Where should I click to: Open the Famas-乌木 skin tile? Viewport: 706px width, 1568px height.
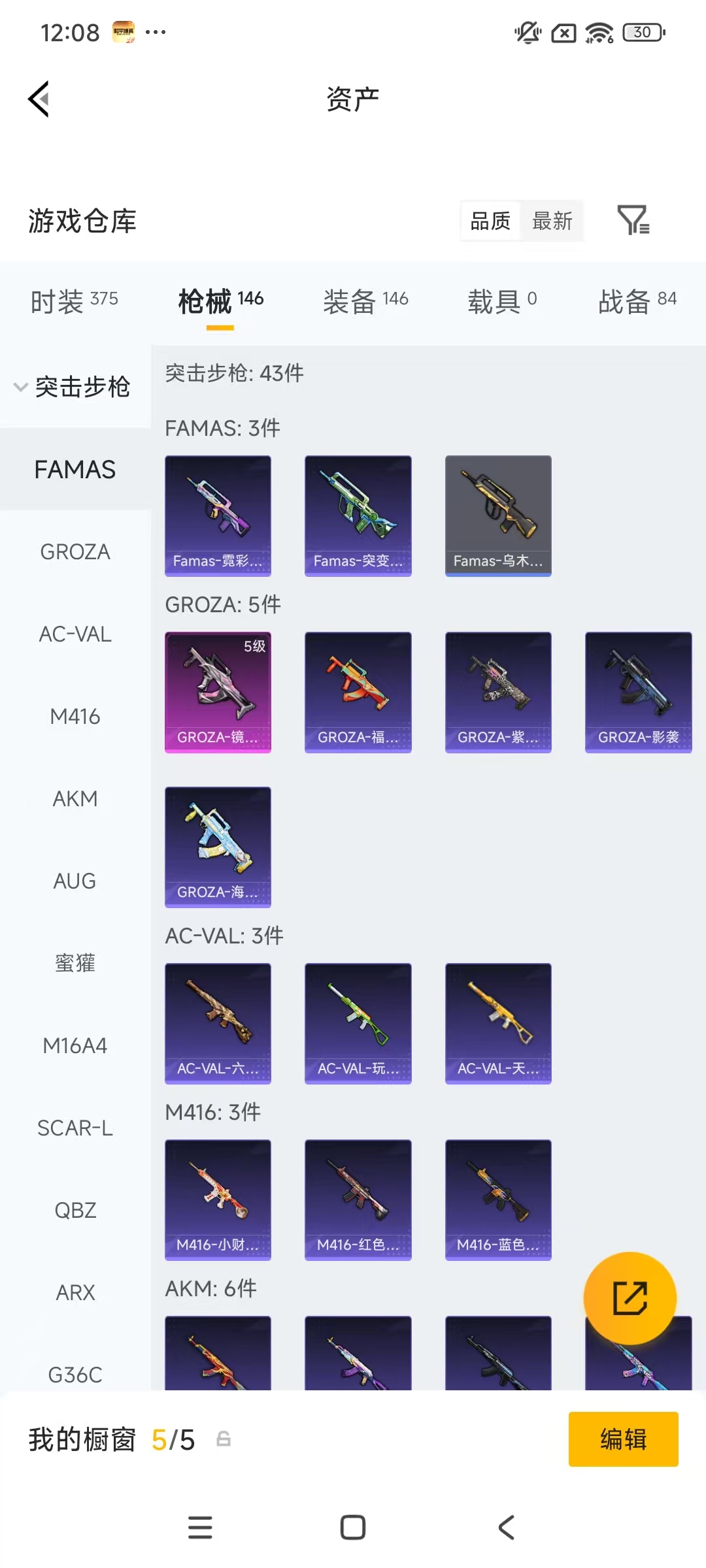click(498, 515)
